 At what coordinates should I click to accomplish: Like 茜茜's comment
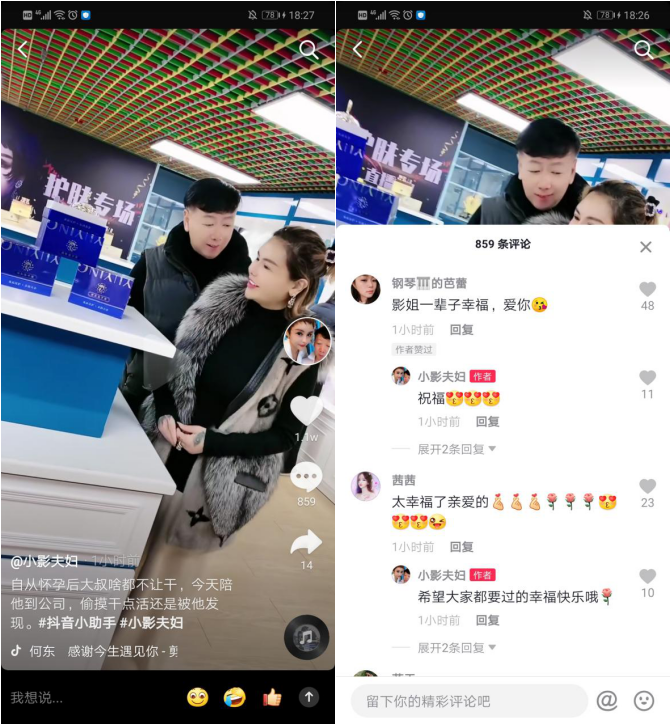point(647,486)
